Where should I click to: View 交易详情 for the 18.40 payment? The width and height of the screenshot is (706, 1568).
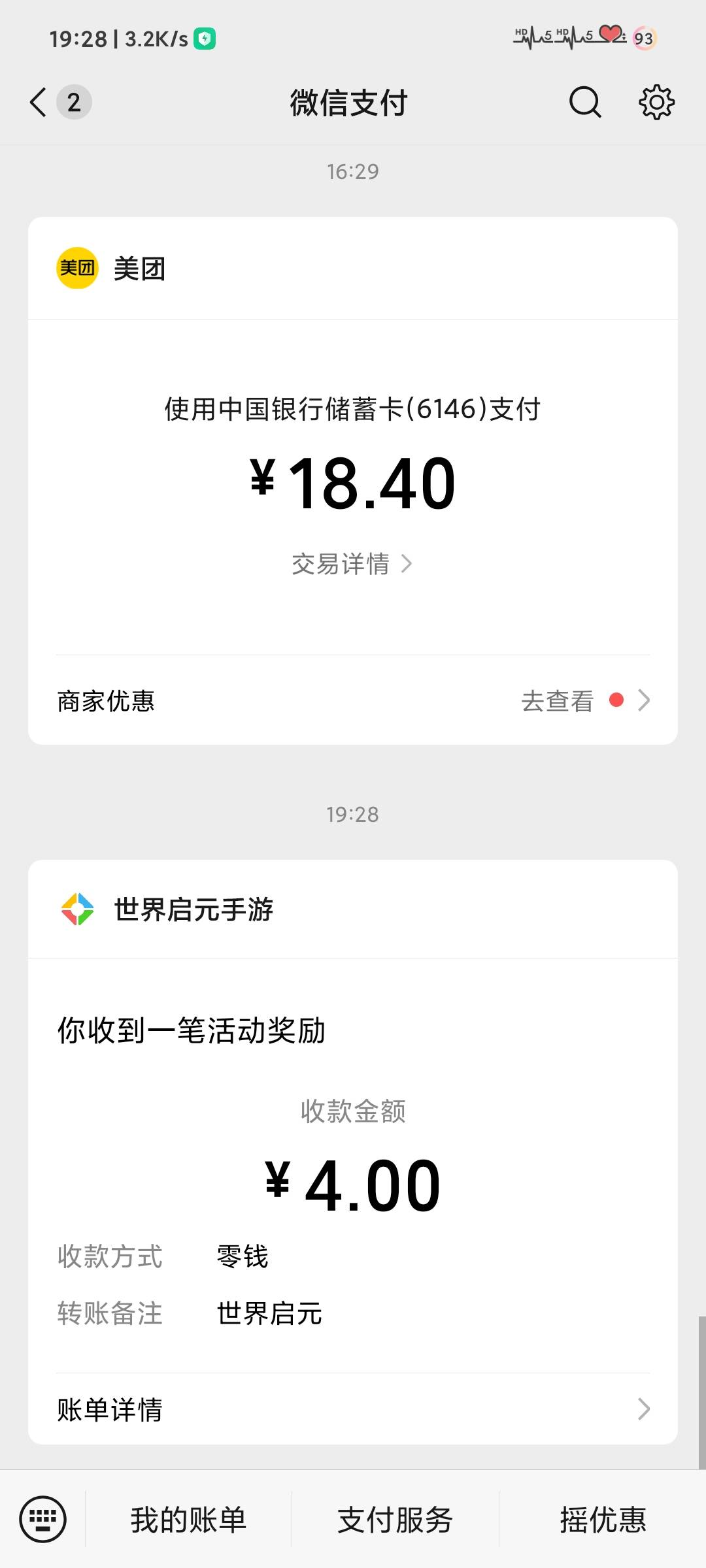click(352, 564)
